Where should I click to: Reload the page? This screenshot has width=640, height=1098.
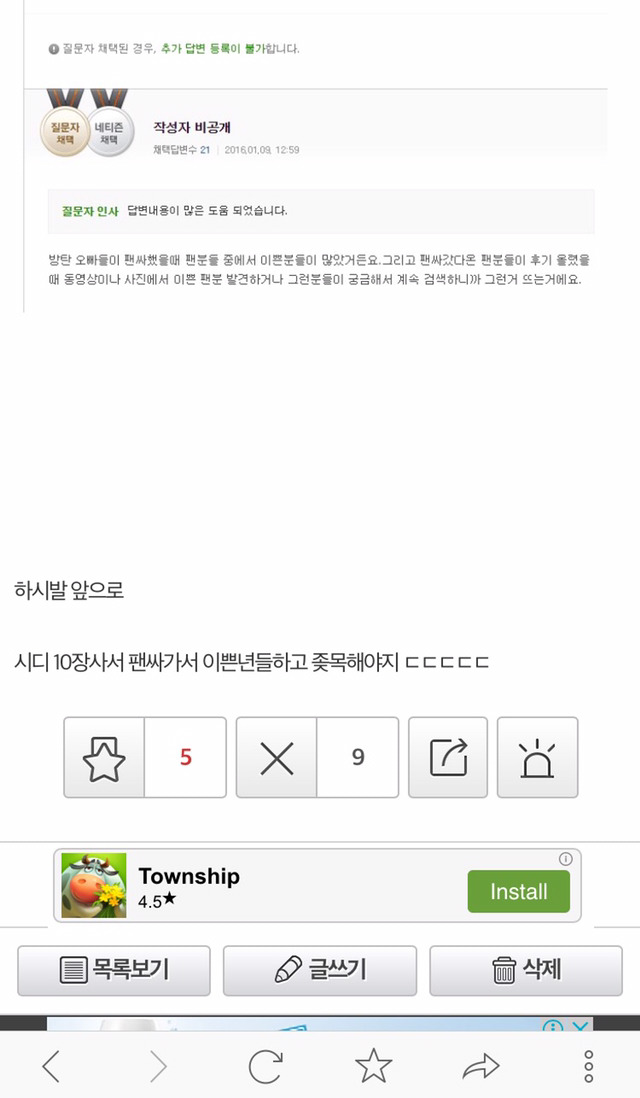click(x=265, y=1066)
